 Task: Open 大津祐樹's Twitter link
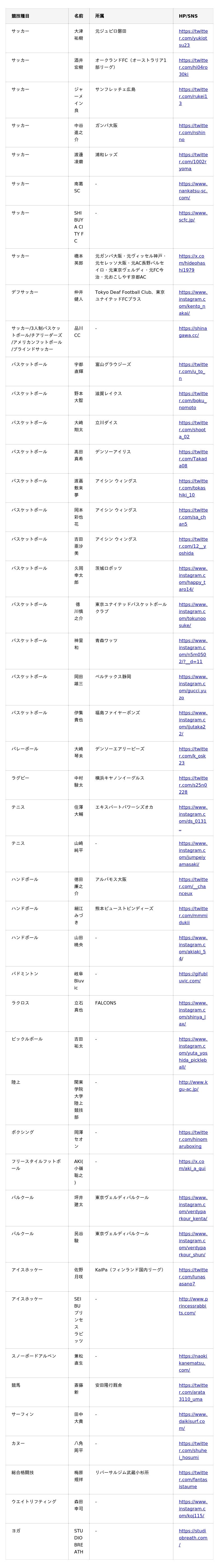coord(193,38)
